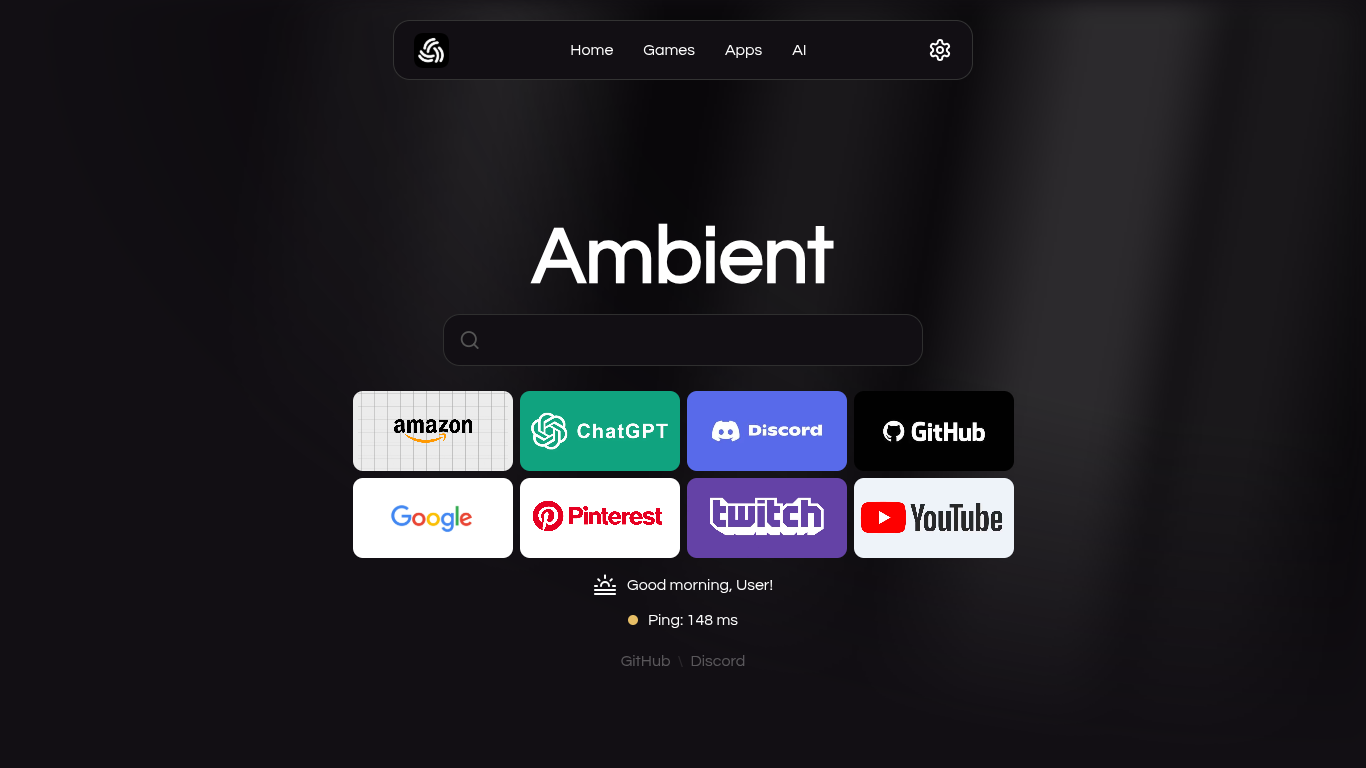1366x768 pixels.
Task: Launch the YouTube shortcut tile
Action: pyautogui.click(x=934, y=518)
